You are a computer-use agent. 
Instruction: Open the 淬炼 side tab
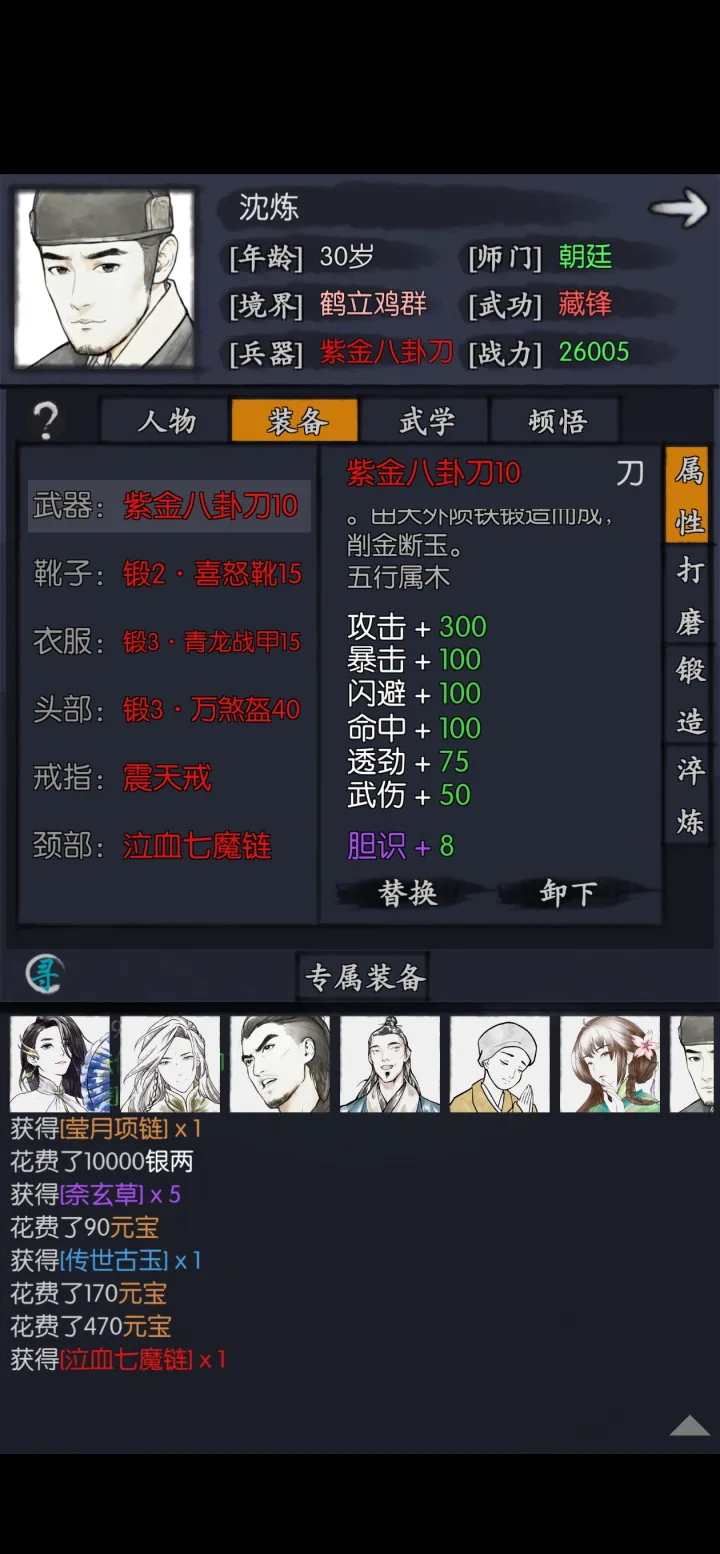pos(690,795)
